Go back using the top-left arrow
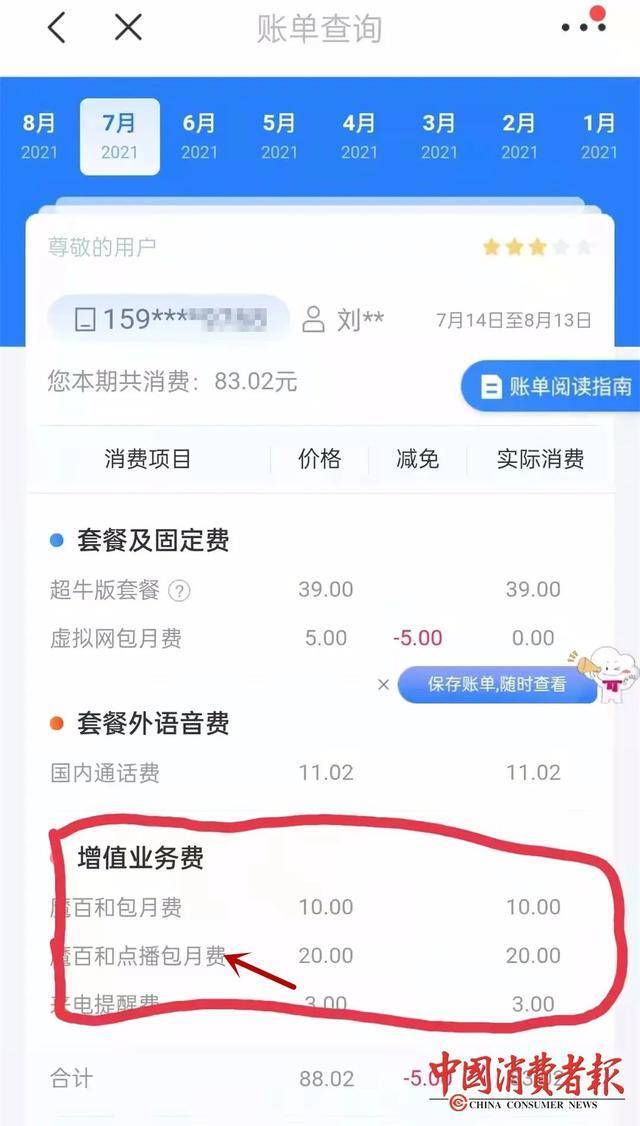Image resolution: width=640 pixels, height=1126 pixels. point(57,28)
